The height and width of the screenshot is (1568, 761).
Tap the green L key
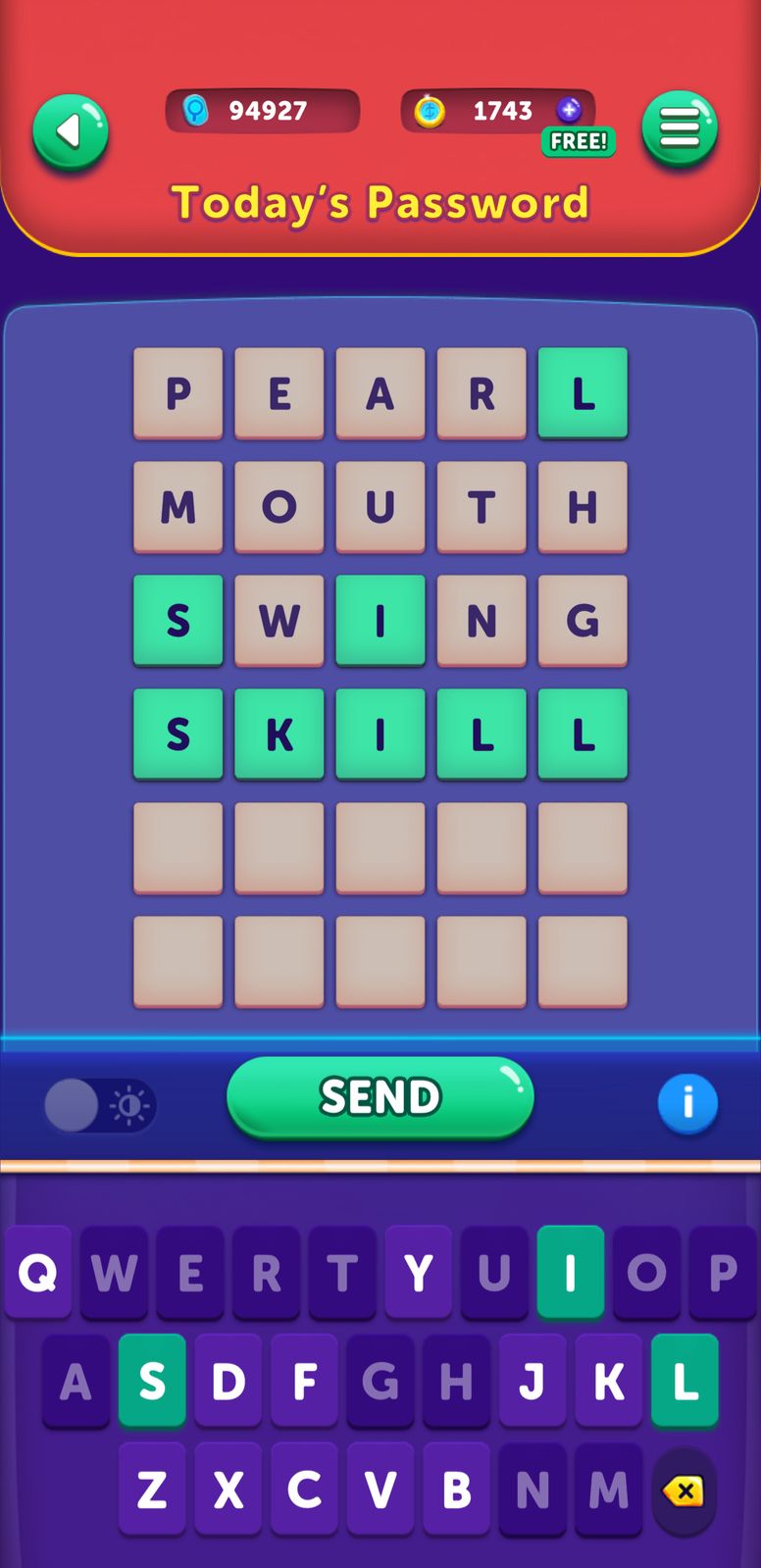(x=685, y=1381)
